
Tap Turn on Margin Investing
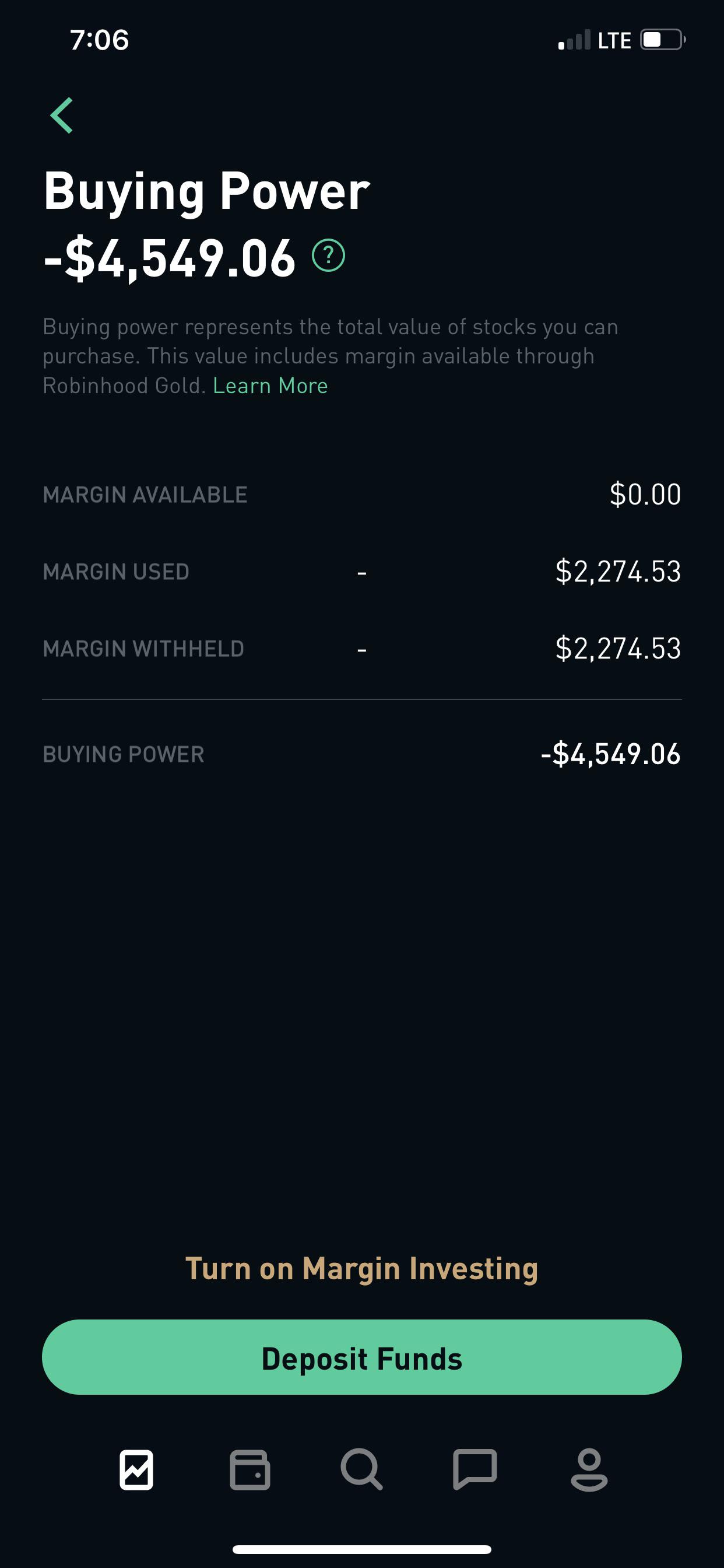click(362, 1268)
